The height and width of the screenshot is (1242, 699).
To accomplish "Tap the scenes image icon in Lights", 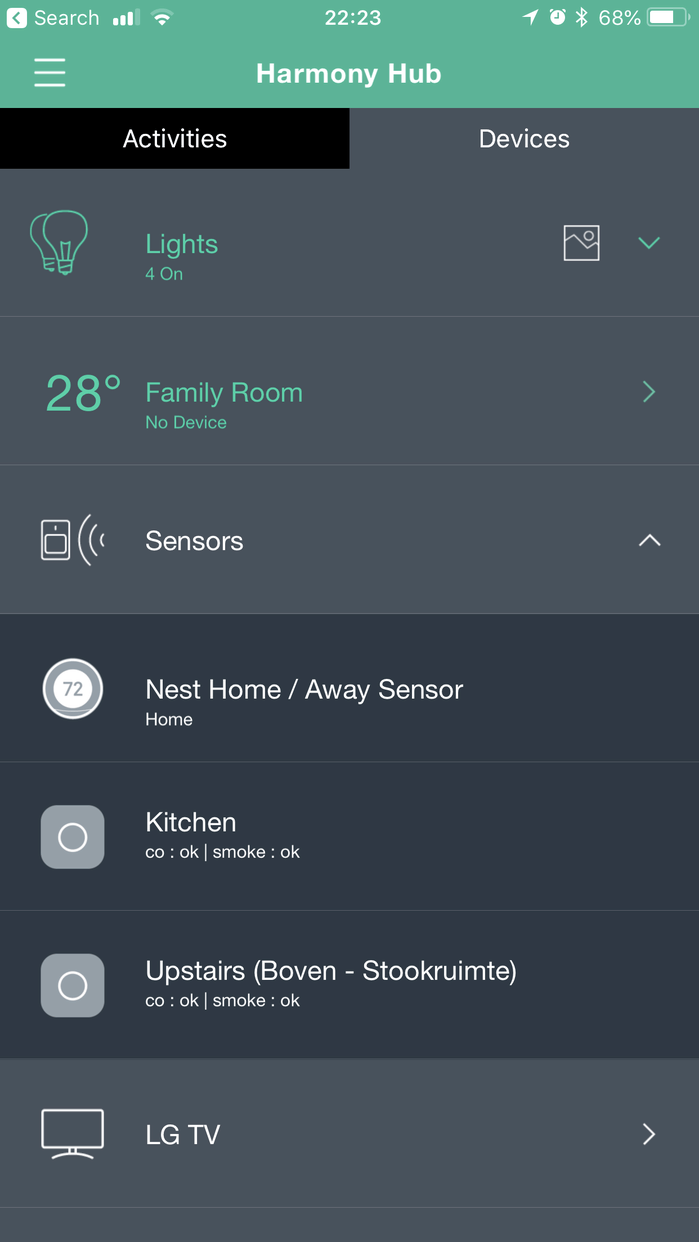I will point(581,243).
